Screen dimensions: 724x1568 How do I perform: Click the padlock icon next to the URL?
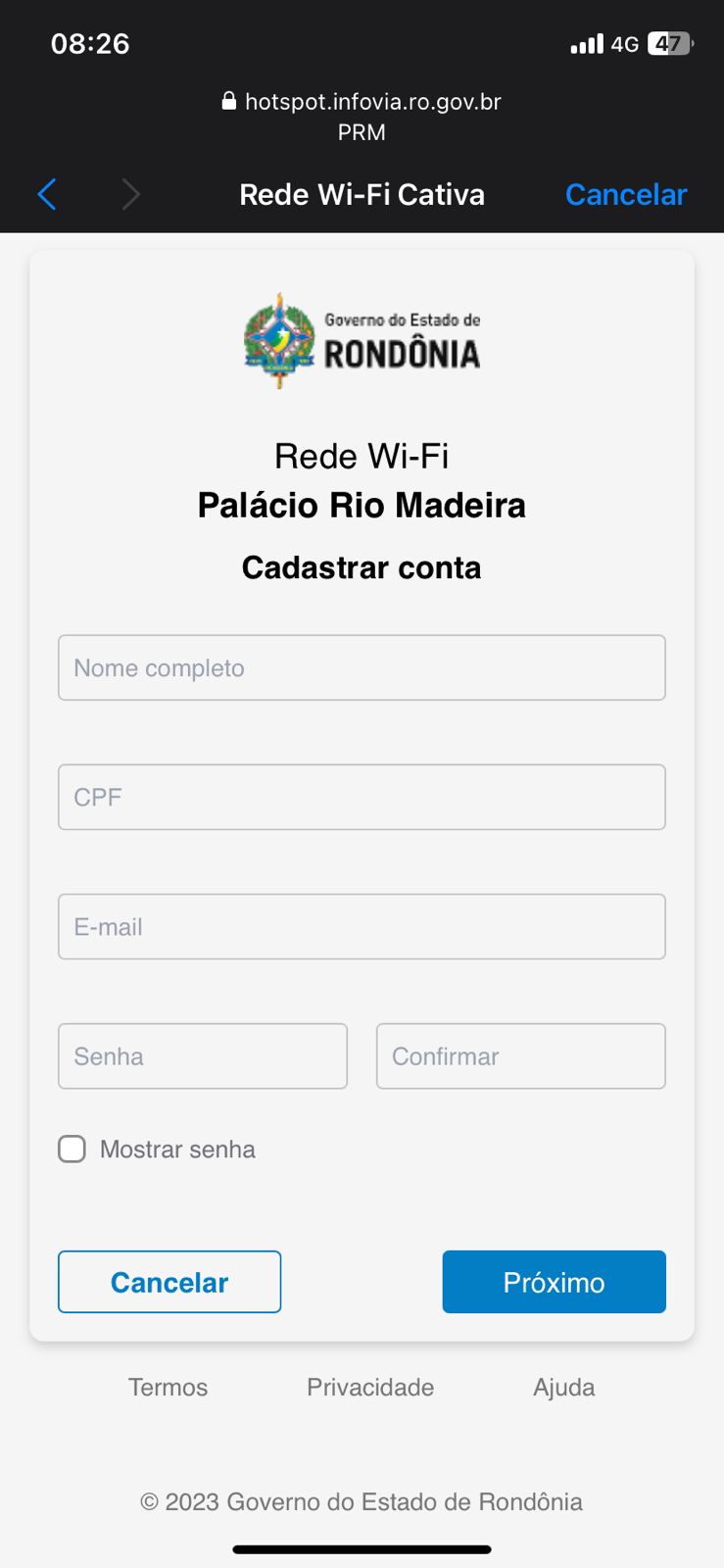(x=226, y=101)
